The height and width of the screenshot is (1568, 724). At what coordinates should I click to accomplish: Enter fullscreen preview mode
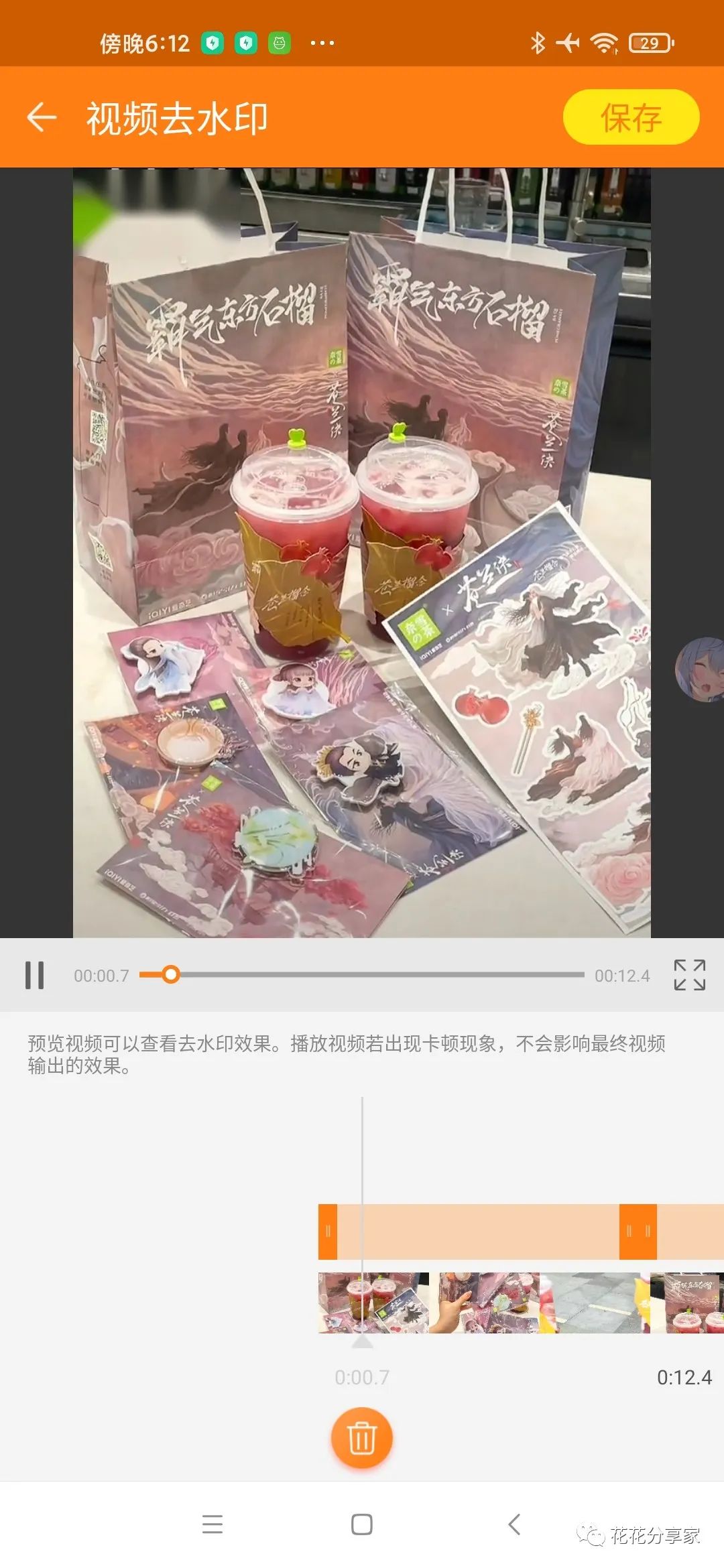(x=689, y=975)
